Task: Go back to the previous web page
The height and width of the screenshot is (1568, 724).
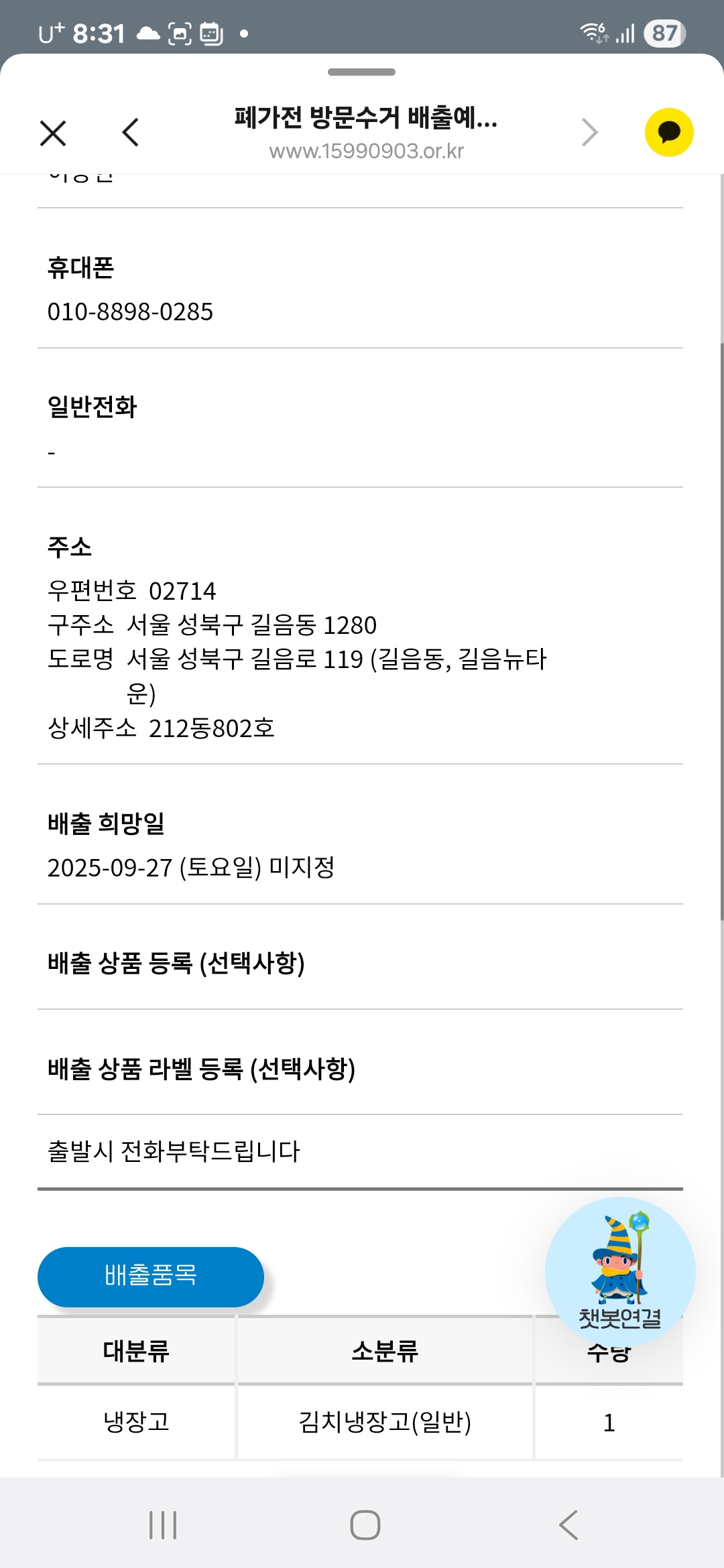Action: click(131, 133)
